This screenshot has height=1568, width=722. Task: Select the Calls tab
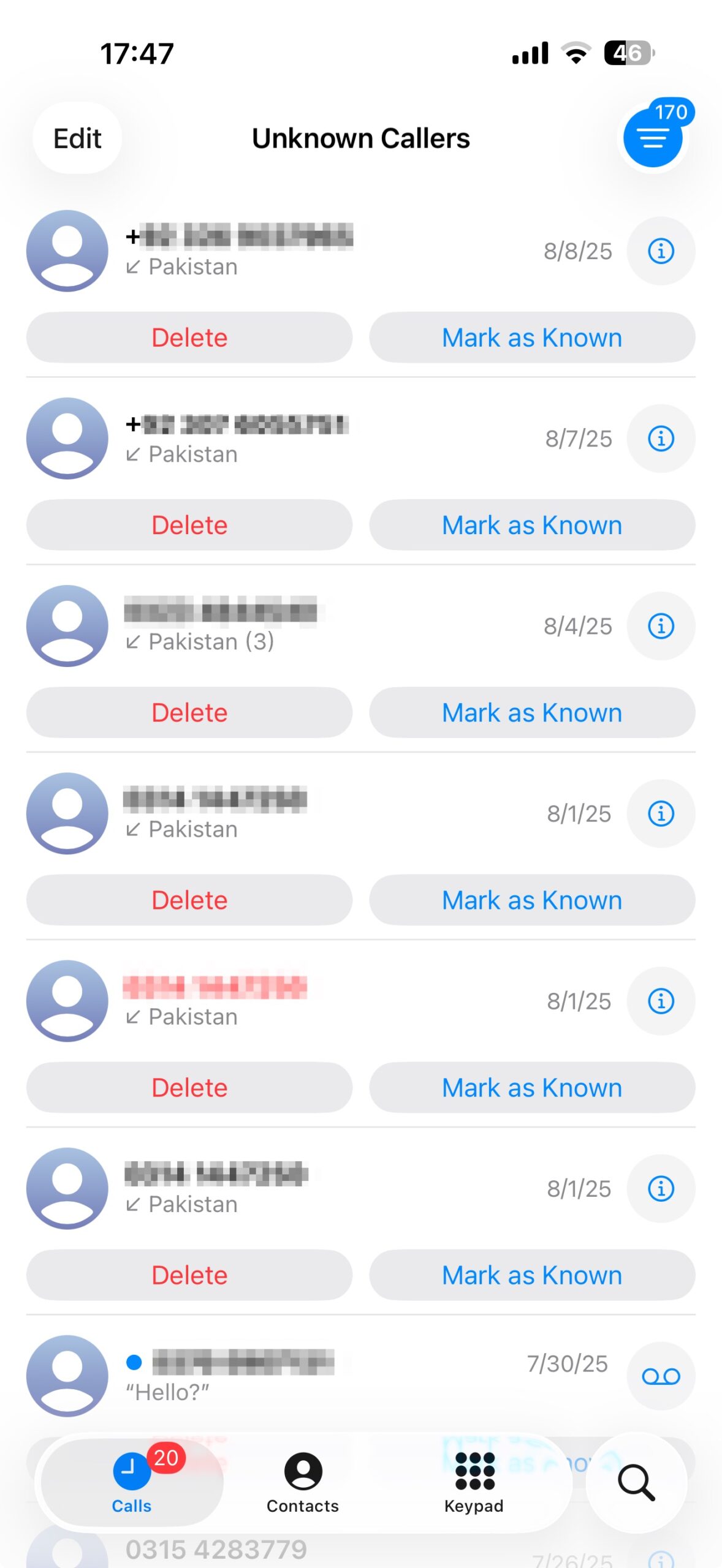[x=132, y=1481]
